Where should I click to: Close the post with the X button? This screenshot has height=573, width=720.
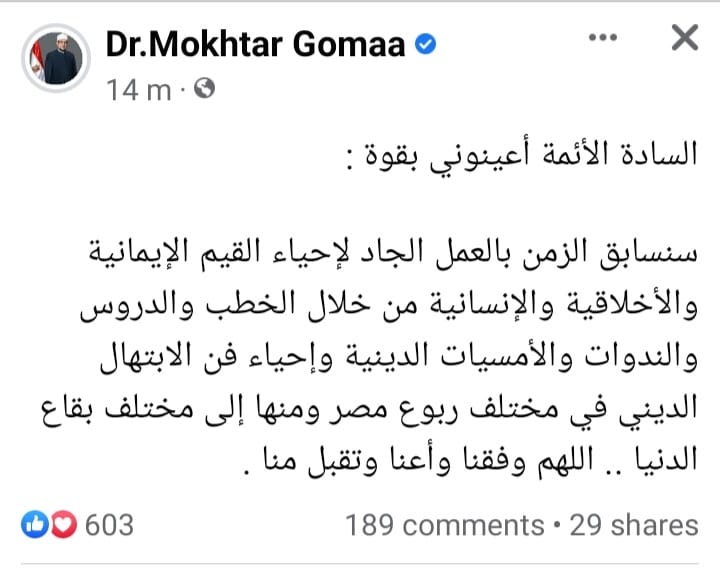[684, 40]
